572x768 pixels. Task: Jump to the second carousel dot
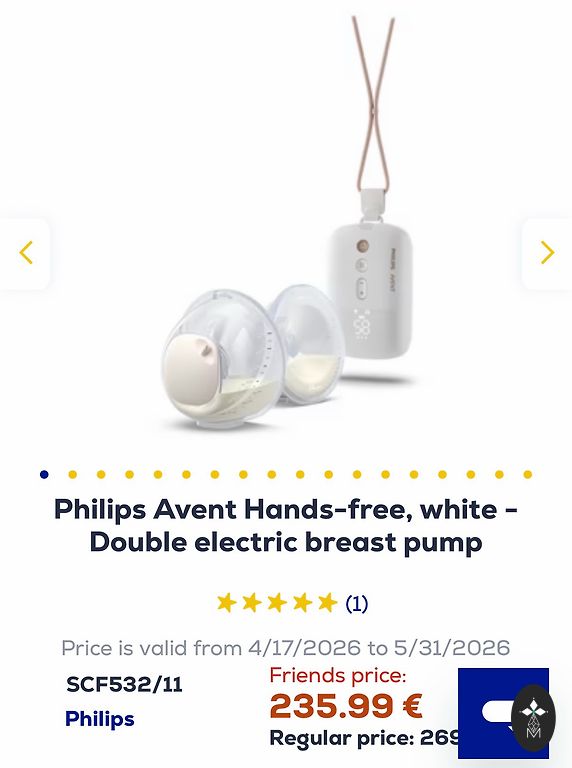click(x=72, y=474)
